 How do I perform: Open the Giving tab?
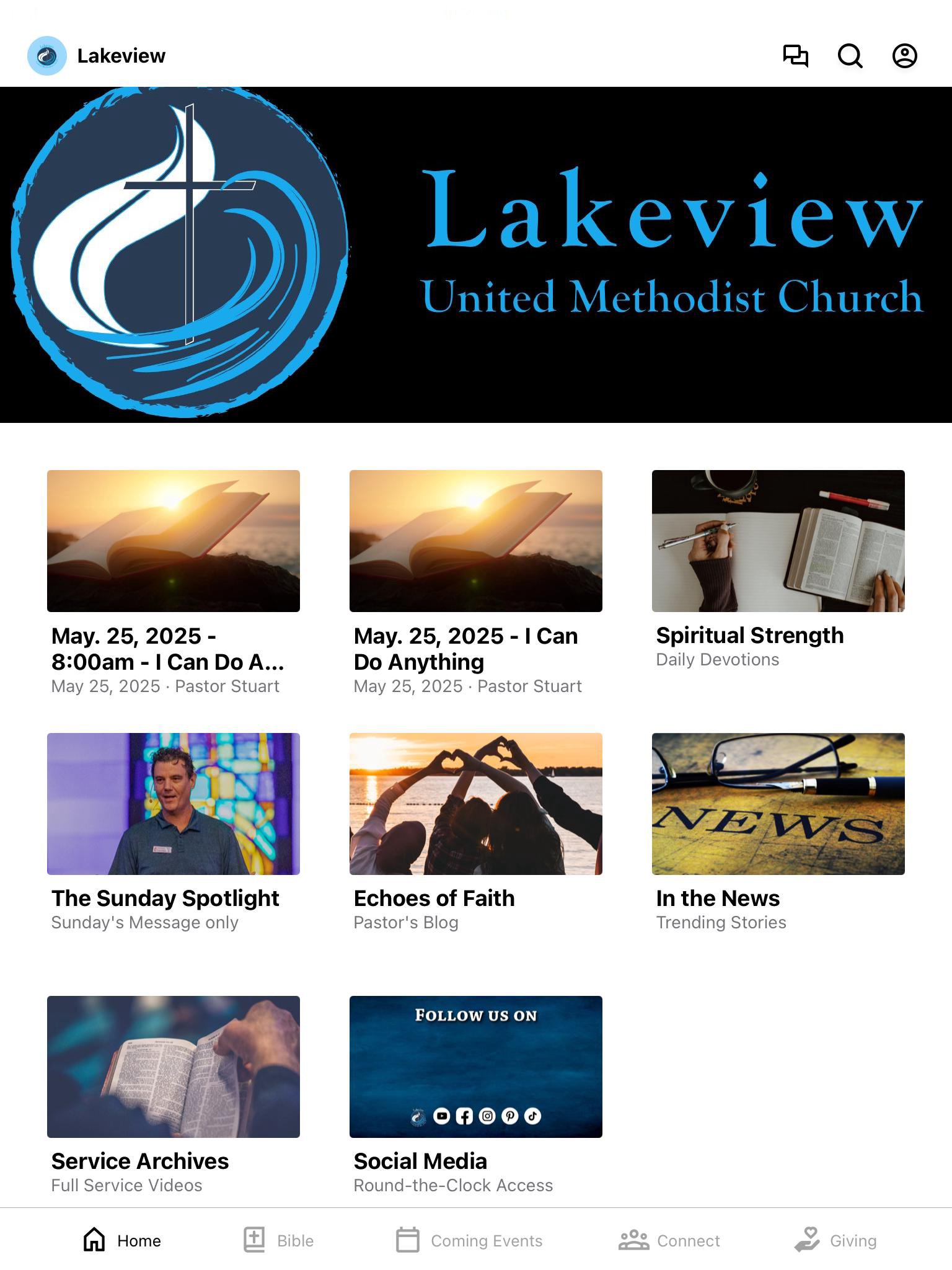(x=835, y=1240)
